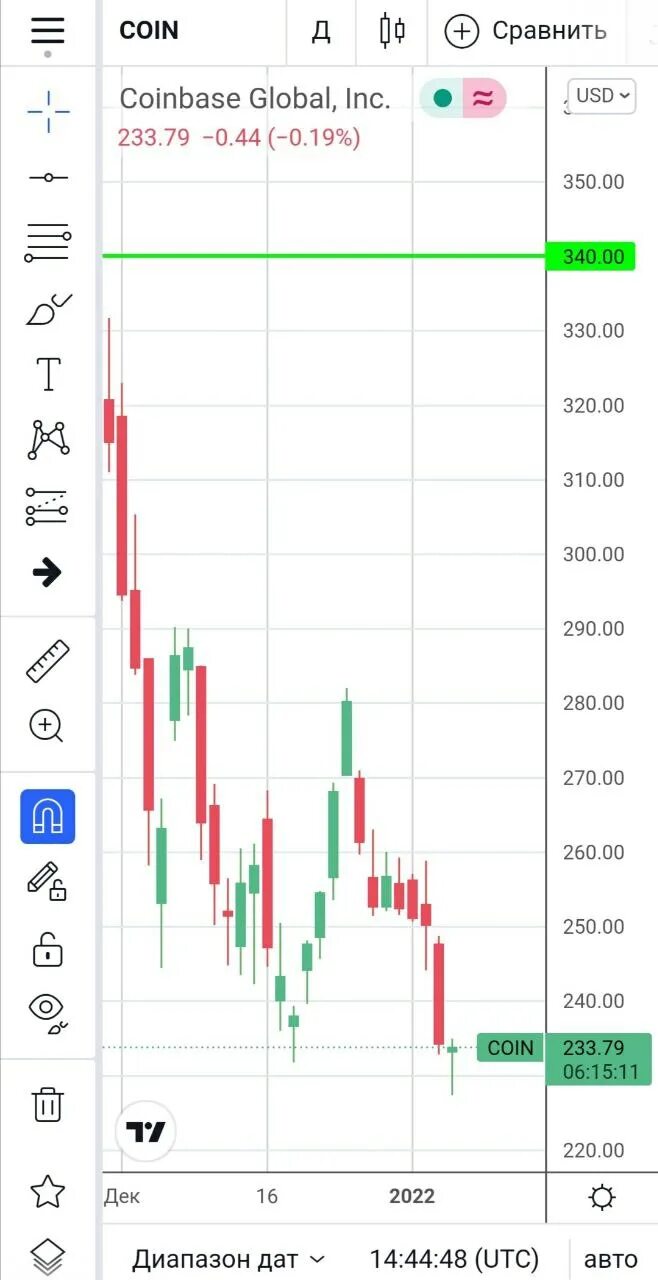This screenshot has width=658, height=1280.
Task: Open chart settings gear icon
Action: [x=602, y=1196]
